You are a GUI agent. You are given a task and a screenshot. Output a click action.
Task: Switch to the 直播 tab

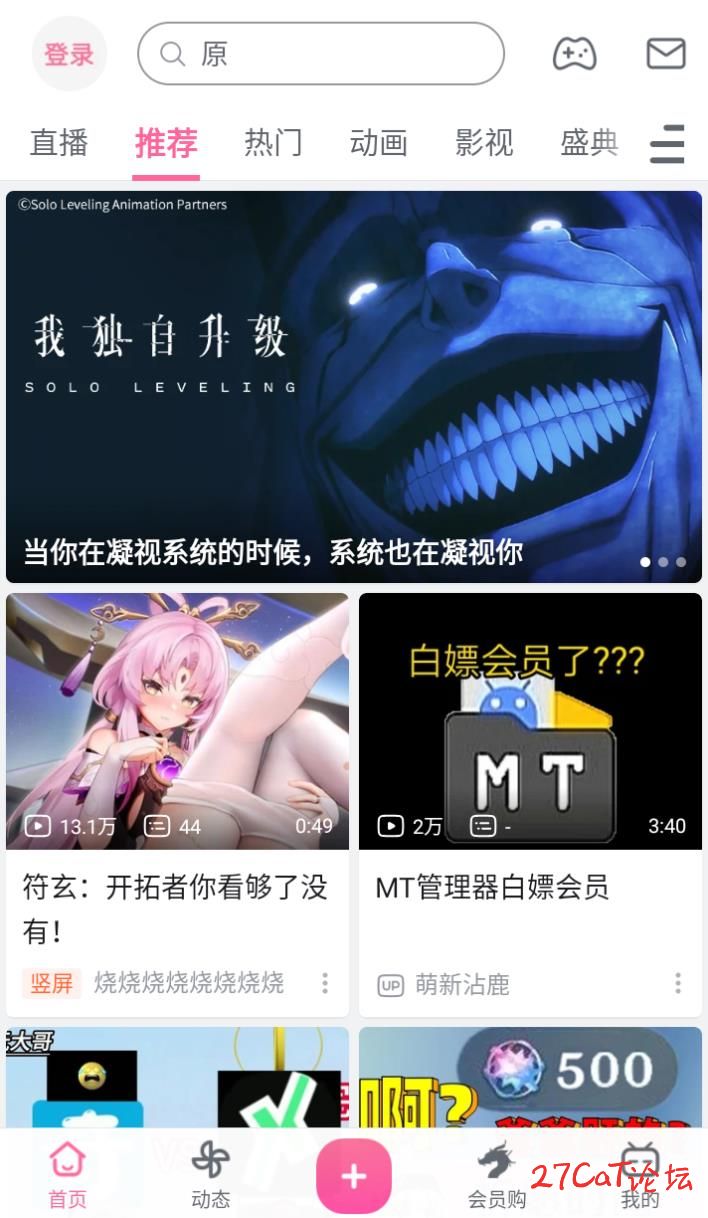(x=59, y=143)
